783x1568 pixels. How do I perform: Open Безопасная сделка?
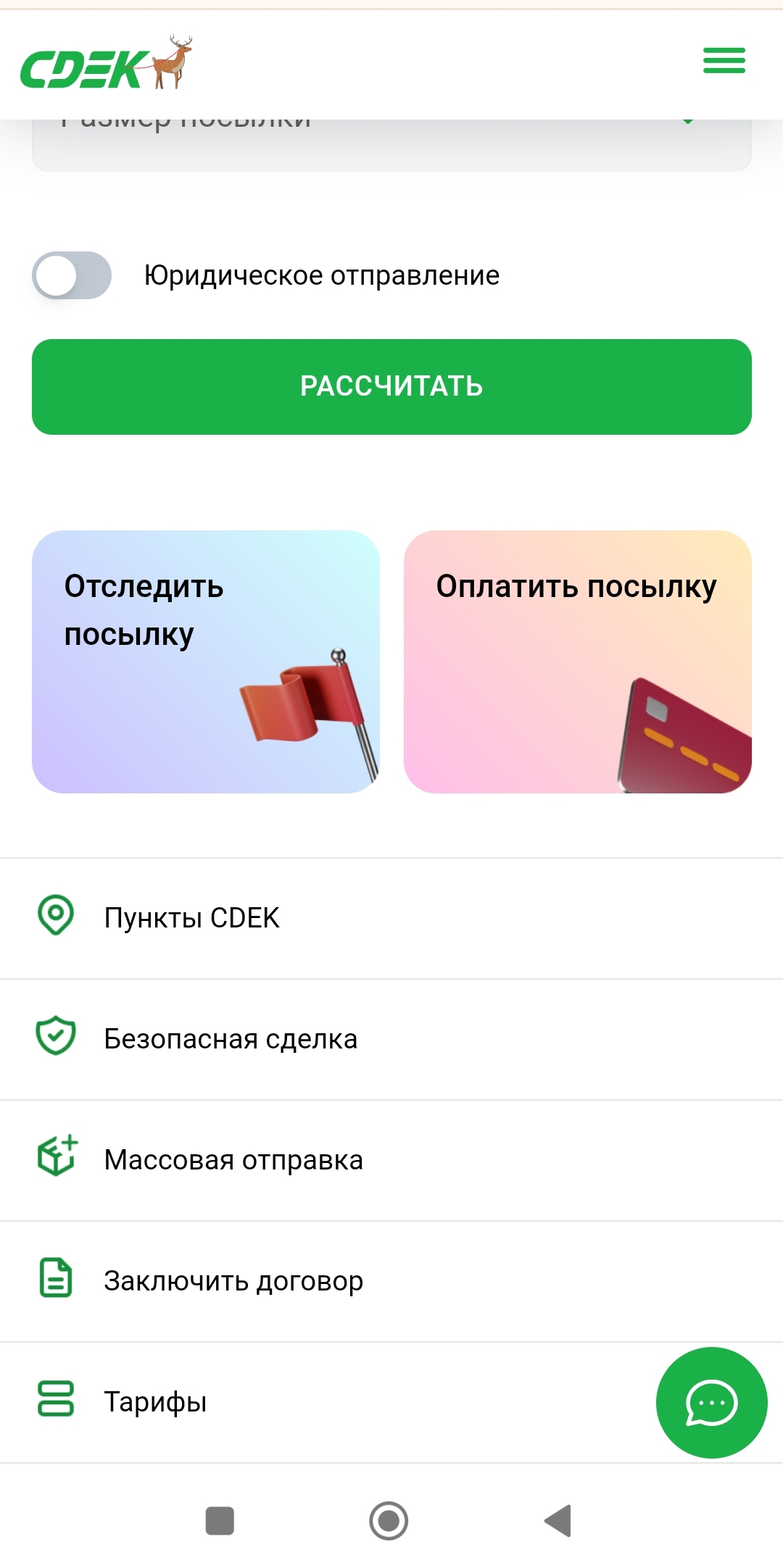click(x=391, y=1039)
